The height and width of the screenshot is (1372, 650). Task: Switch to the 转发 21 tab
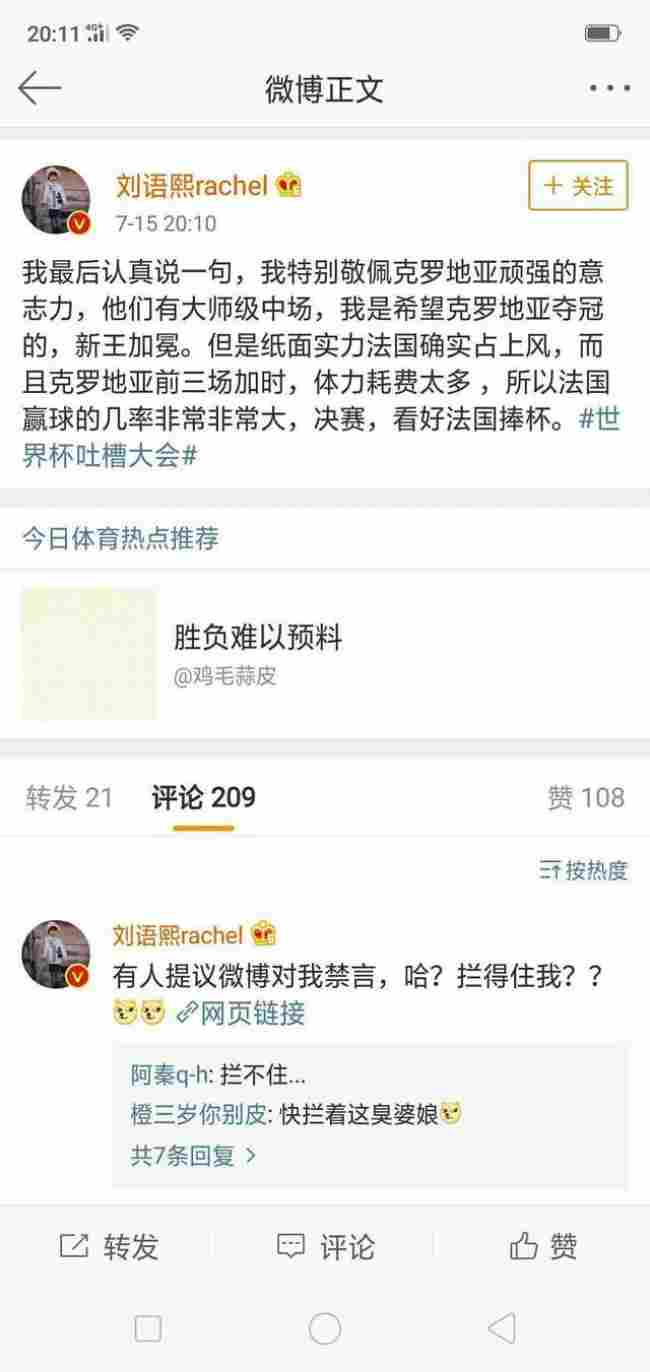click(69, 797)
